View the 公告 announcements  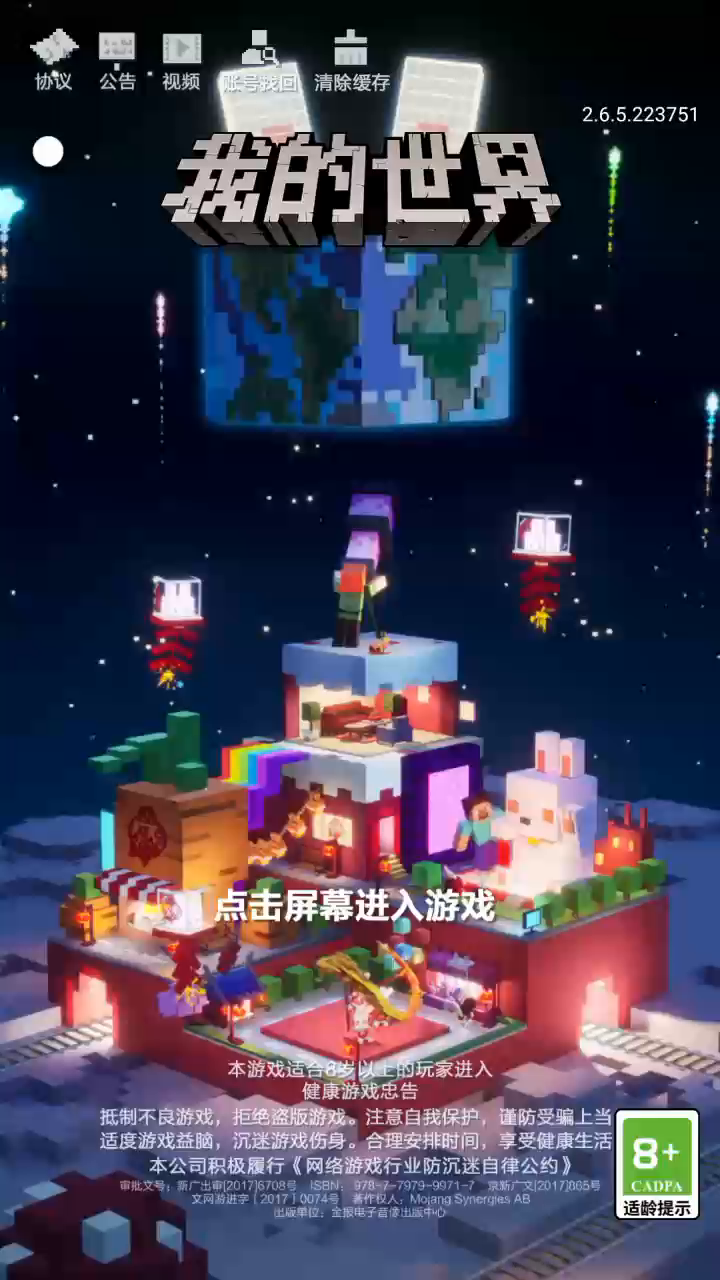coord(117,60)
